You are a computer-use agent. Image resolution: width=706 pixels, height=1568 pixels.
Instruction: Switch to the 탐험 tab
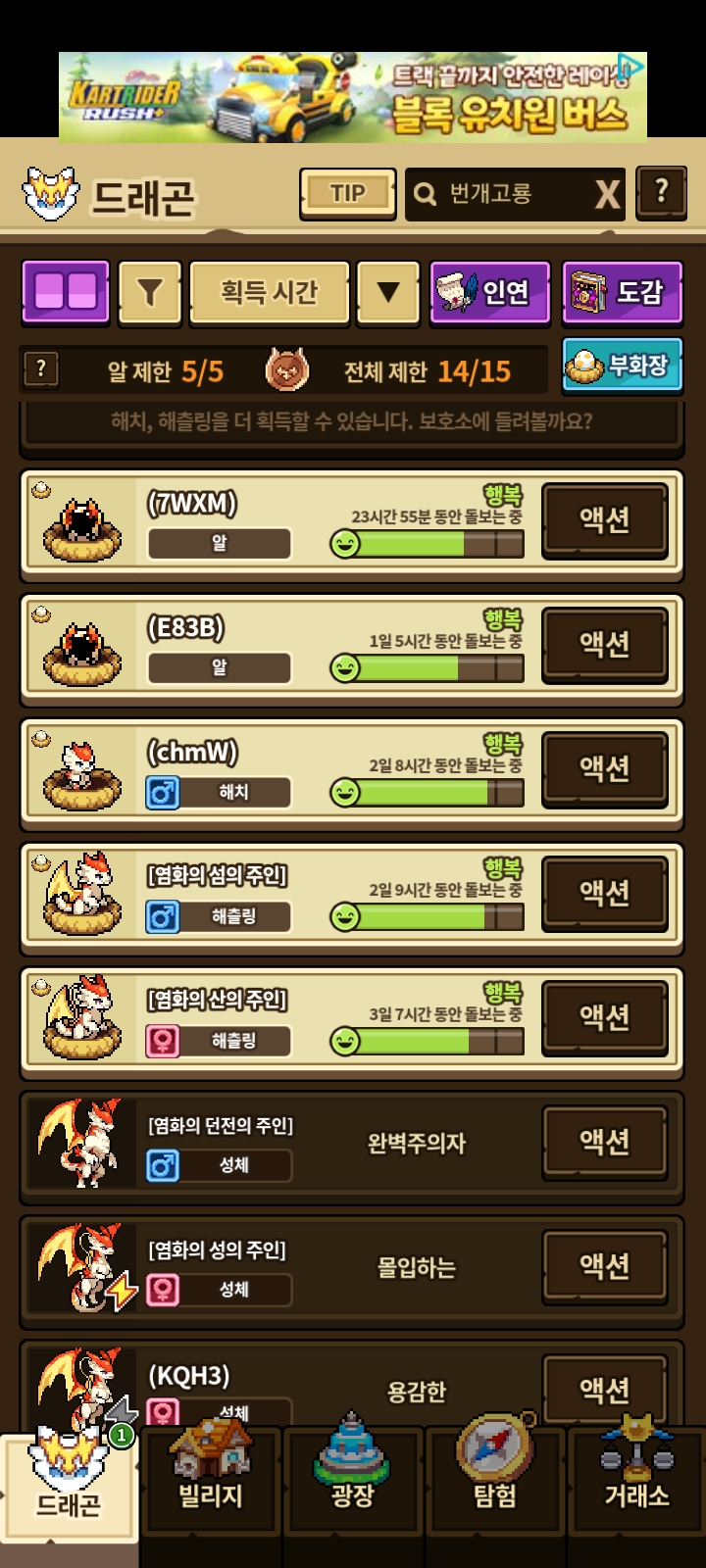495,1480
